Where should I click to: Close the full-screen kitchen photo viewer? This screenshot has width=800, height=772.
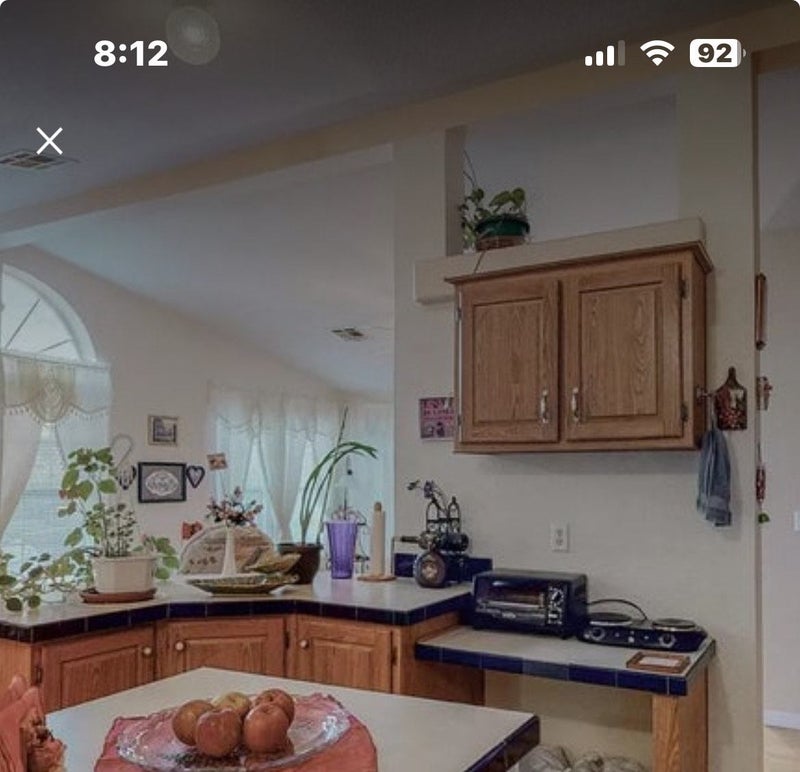click(49, 141)
